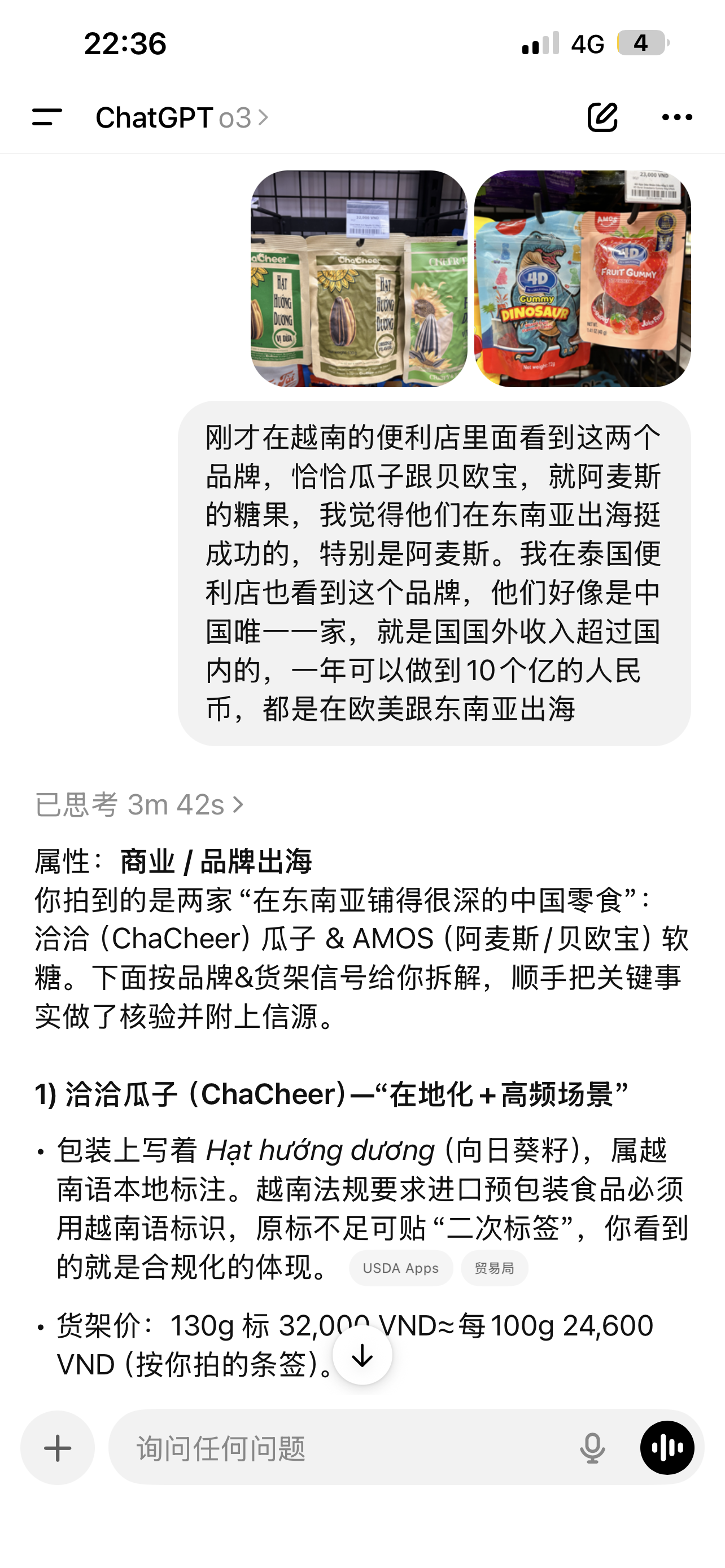Viewport: 725px width, 1568px height.
Task: Start a new chat with the compose icon
Action: click(x=602, y=117)
